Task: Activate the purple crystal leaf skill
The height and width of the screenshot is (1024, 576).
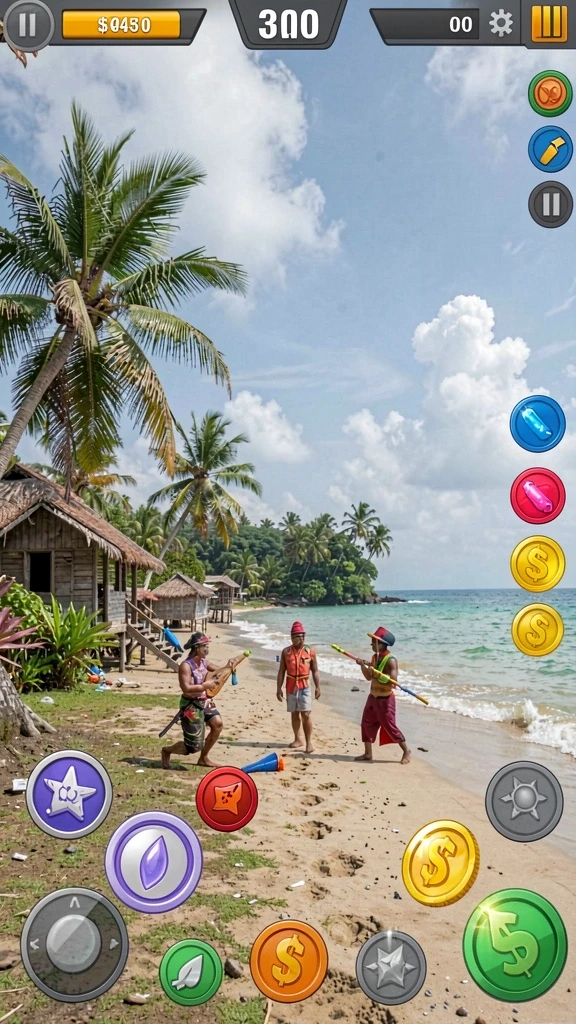Action: [x=153, y=861]
